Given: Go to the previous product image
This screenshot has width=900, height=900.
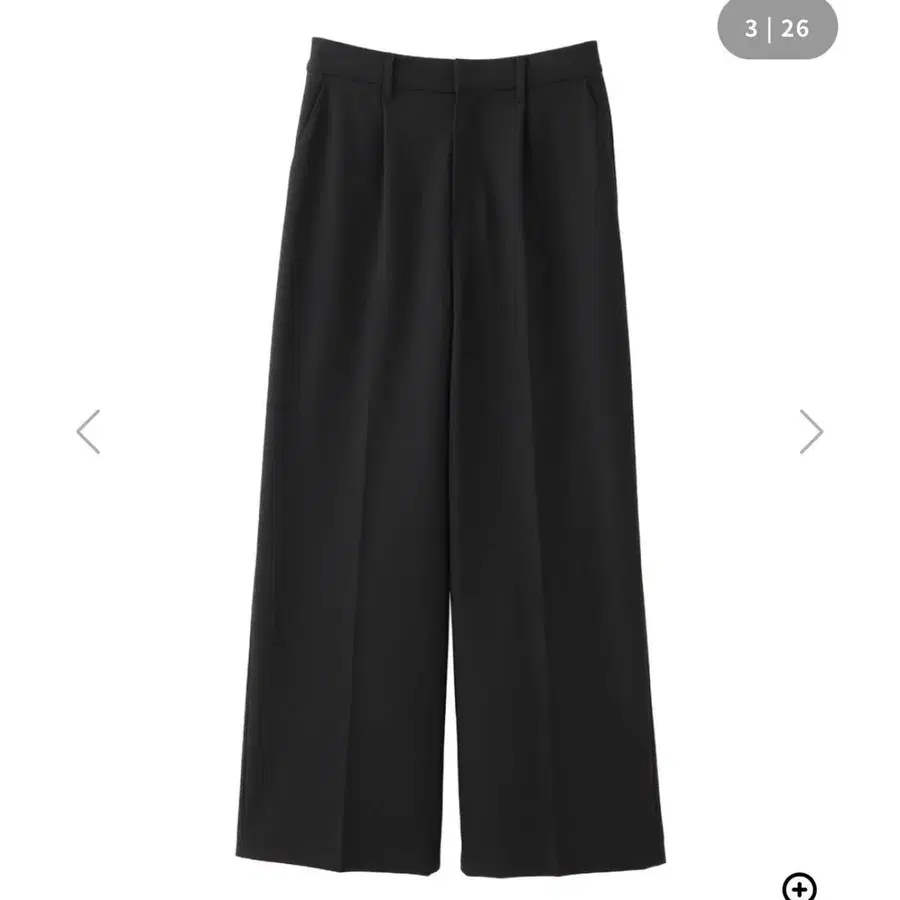Looking at the screenshot, I should coord(89,432).
